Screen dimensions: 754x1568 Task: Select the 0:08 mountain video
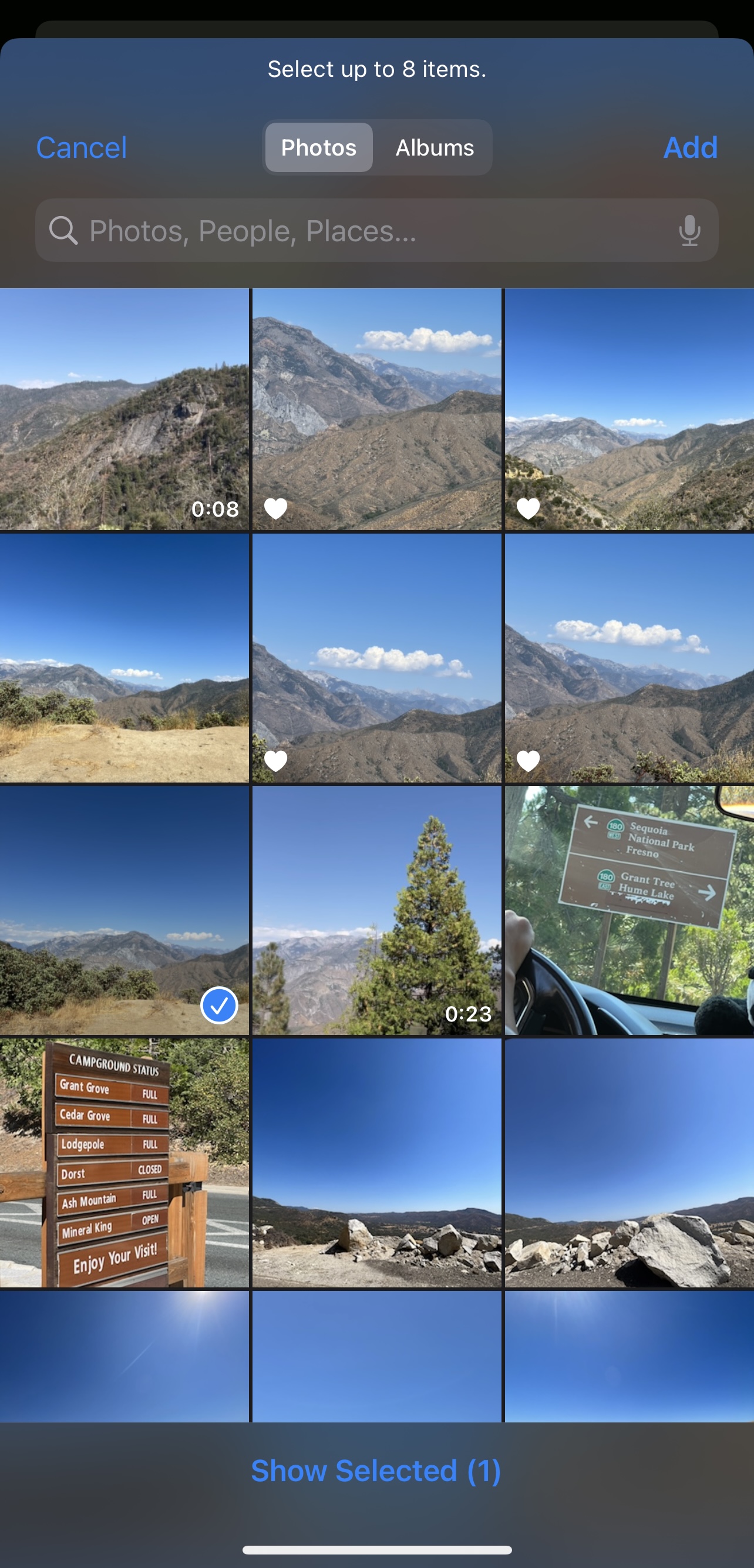(124, 409)
